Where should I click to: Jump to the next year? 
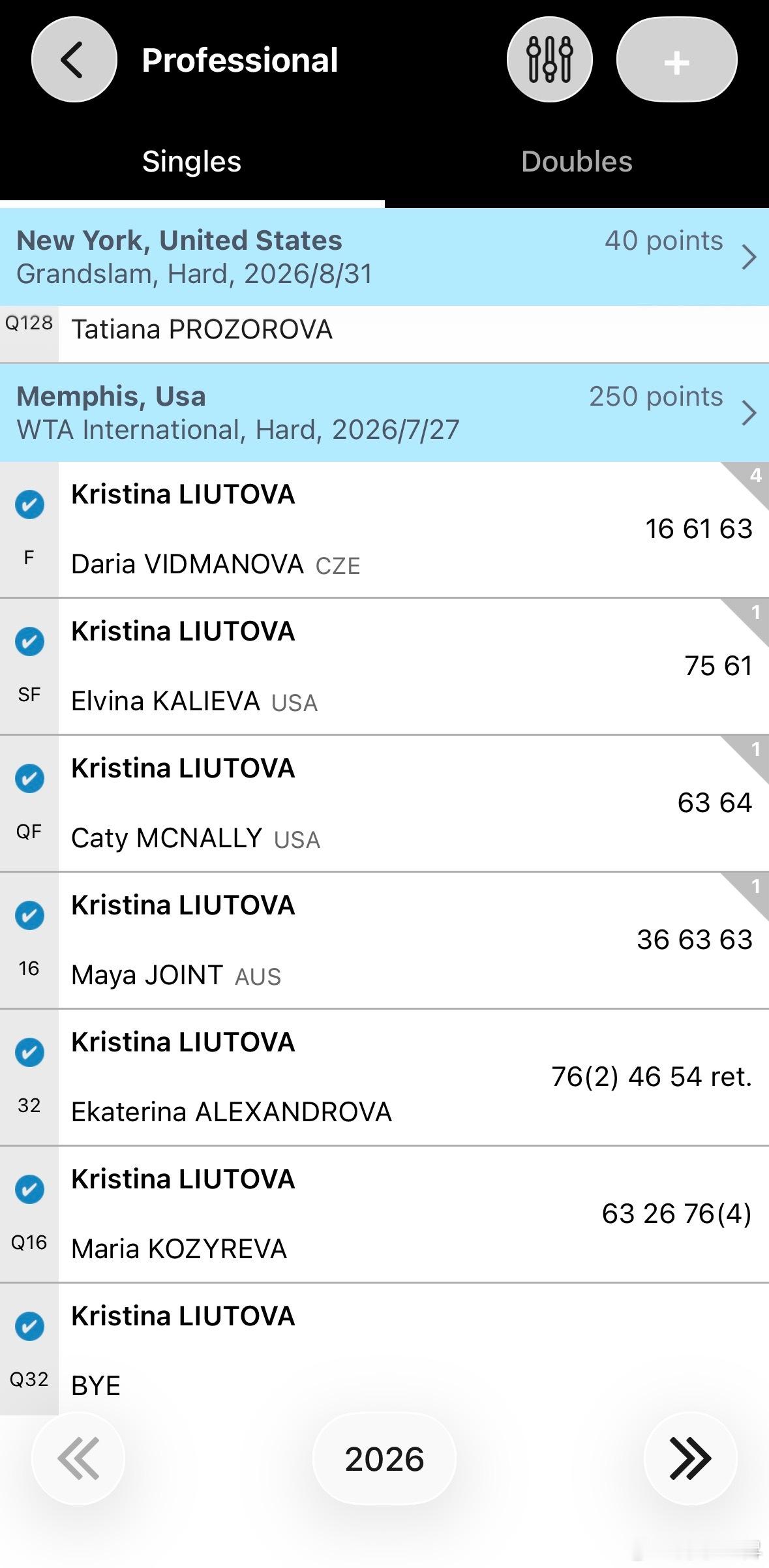coord(690,1458)
